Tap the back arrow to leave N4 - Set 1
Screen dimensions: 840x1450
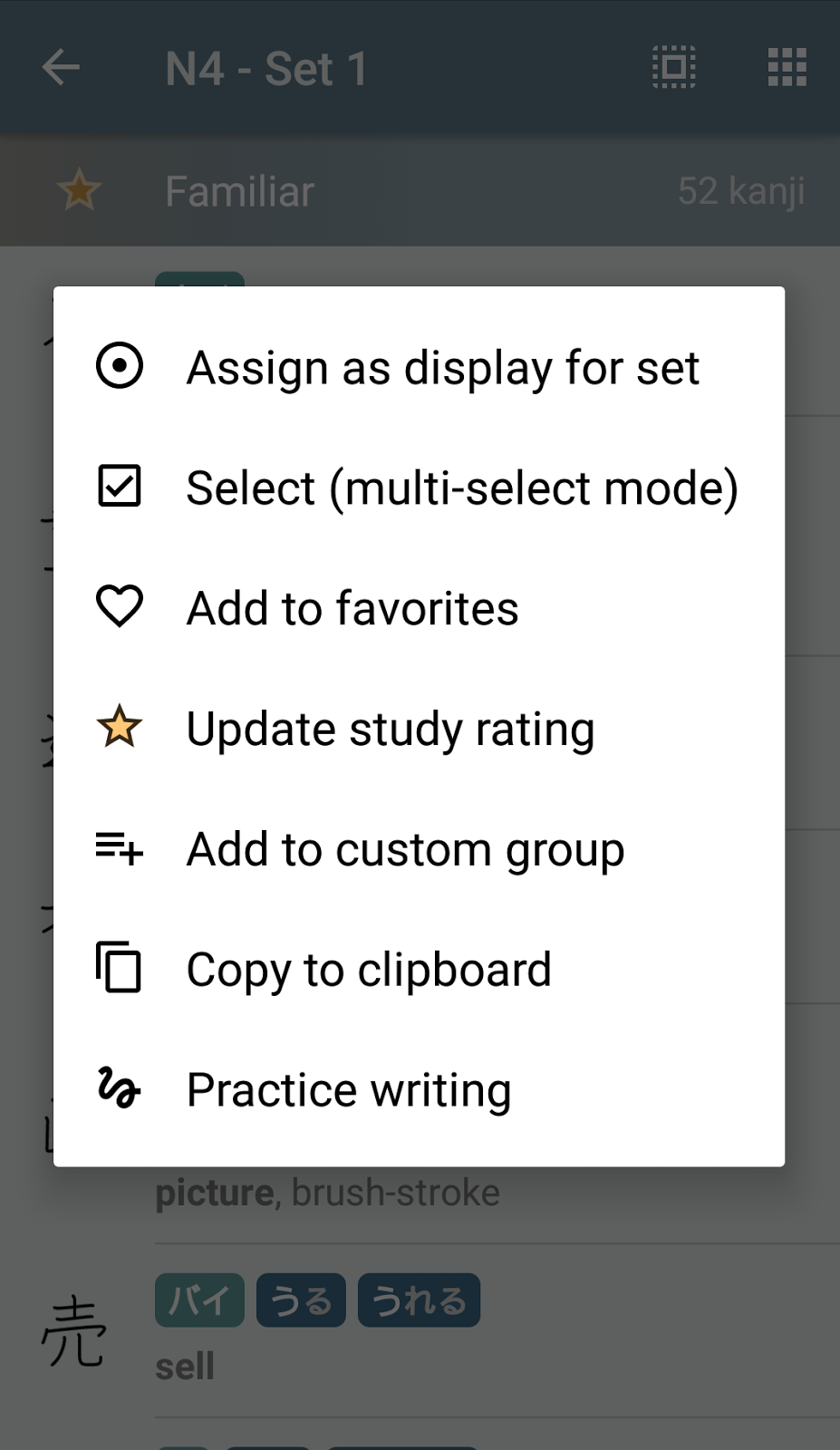pos(61,68)
